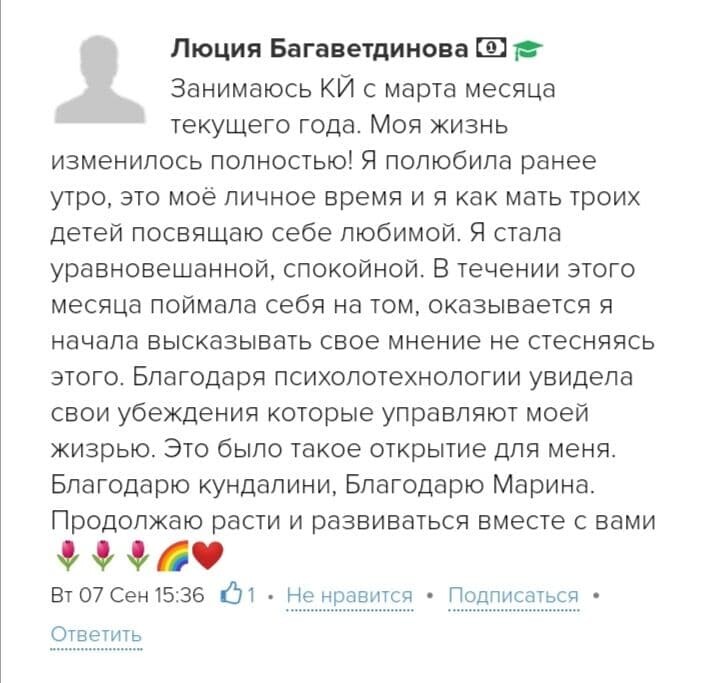Tap the 'Не нравится' link
The height and width of the screenshot is (683, 720).
point(348,596)
